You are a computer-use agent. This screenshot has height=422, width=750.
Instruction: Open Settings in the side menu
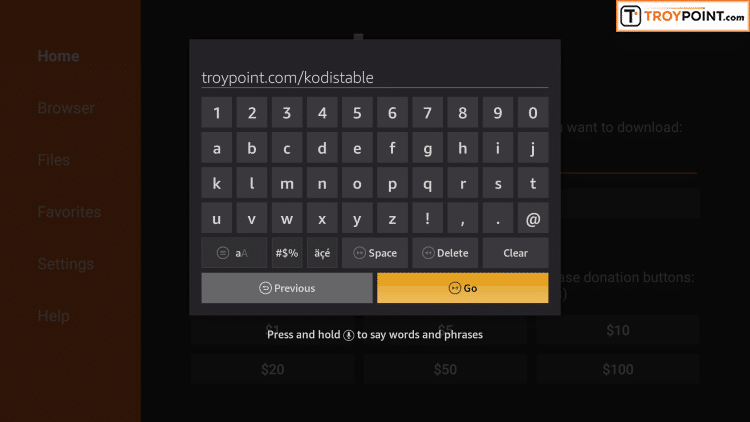click(x=66, y=264)
